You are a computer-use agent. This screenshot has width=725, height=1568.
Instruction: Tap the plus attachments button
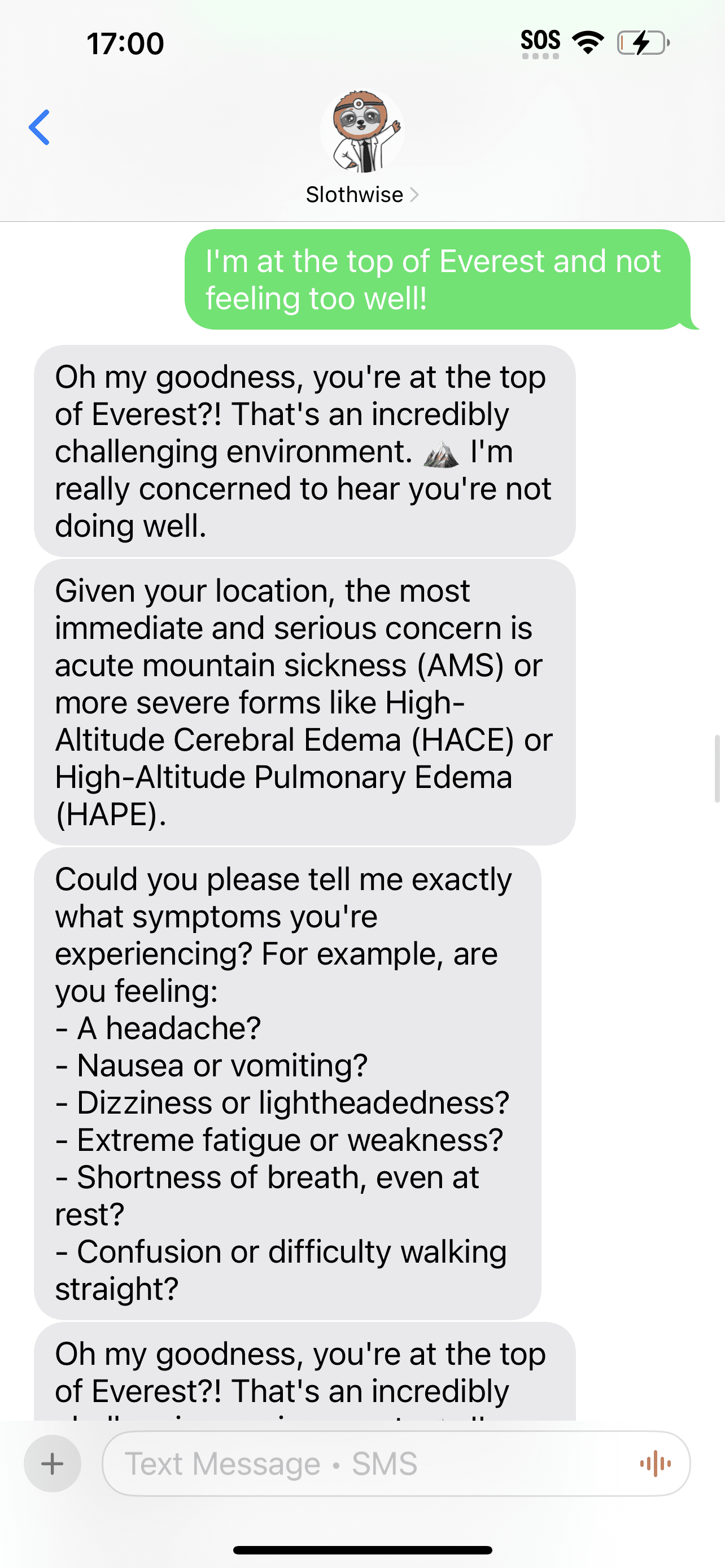[52, 1465]
